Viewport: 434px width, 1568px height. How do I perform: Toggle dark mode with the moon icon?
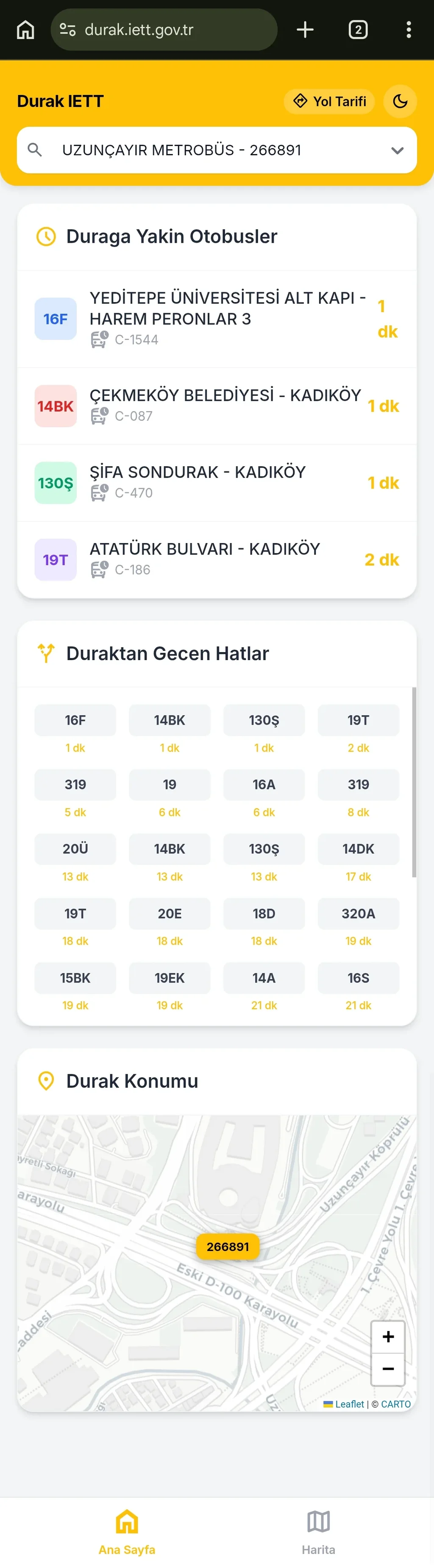click(x=400, y=101)
